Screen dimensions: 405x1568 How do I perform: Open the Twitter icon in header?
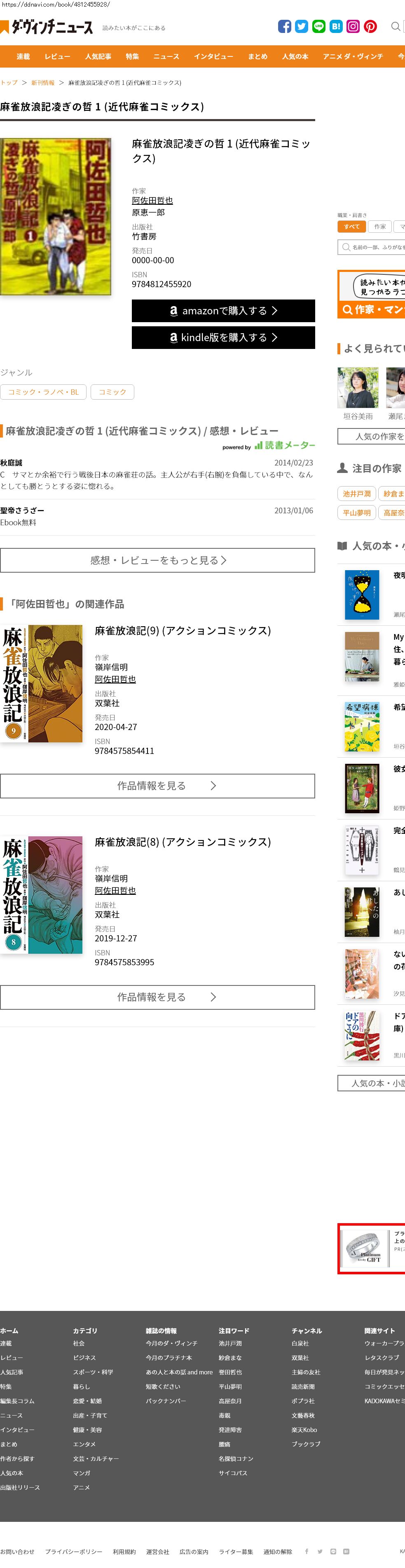(302, 26)
